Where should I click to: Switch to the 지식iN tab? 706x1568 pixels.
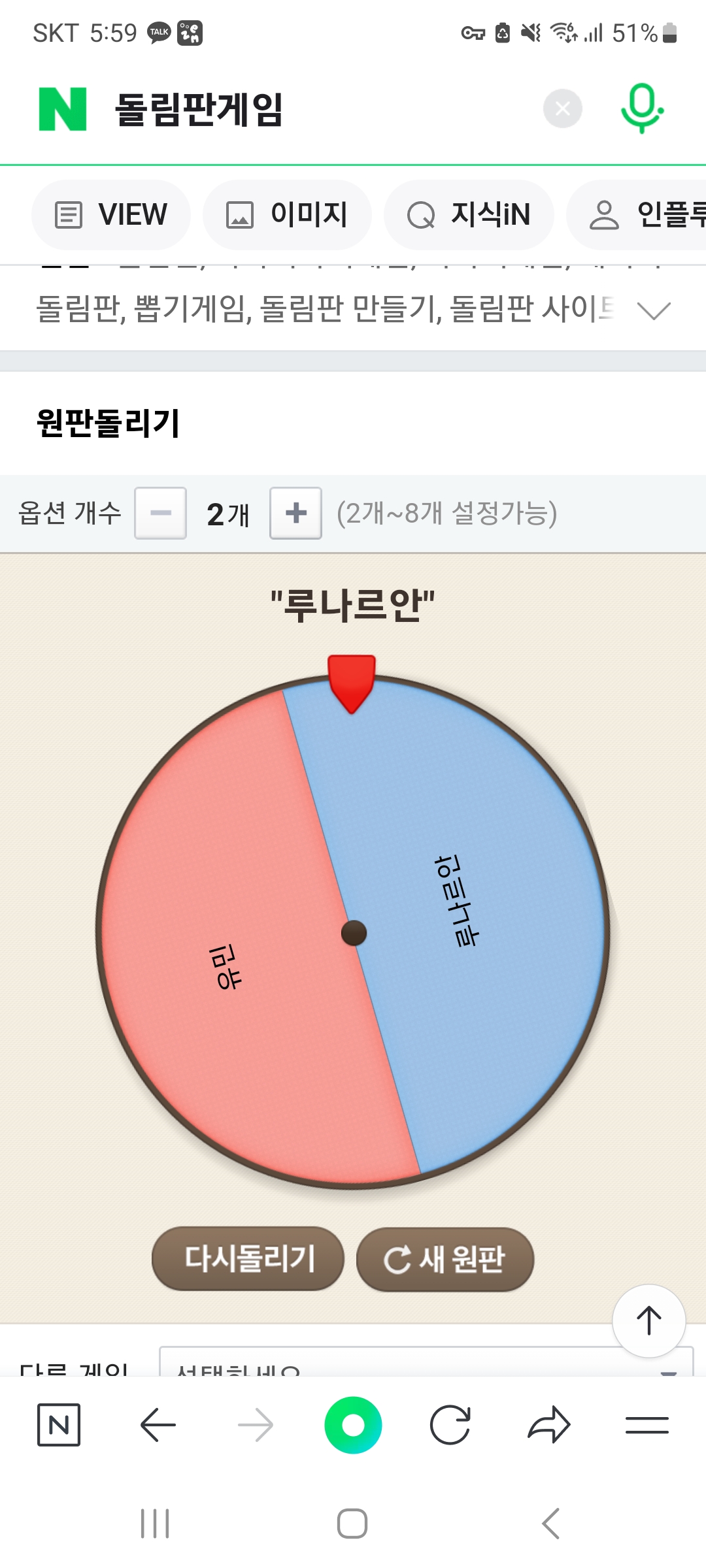(469, 215)
